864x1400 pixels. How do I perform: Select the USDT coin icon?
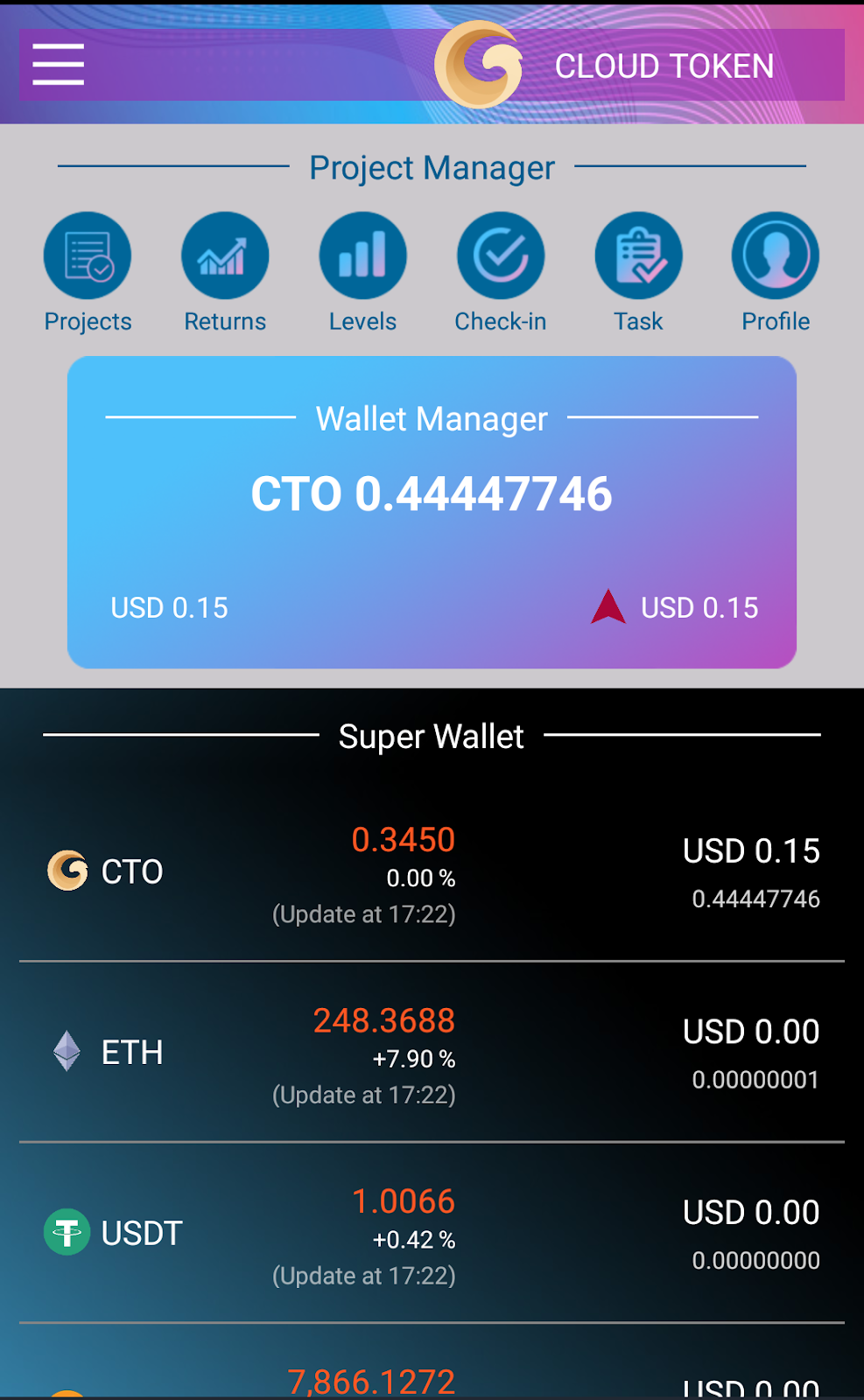click(x=67, y=1232)
